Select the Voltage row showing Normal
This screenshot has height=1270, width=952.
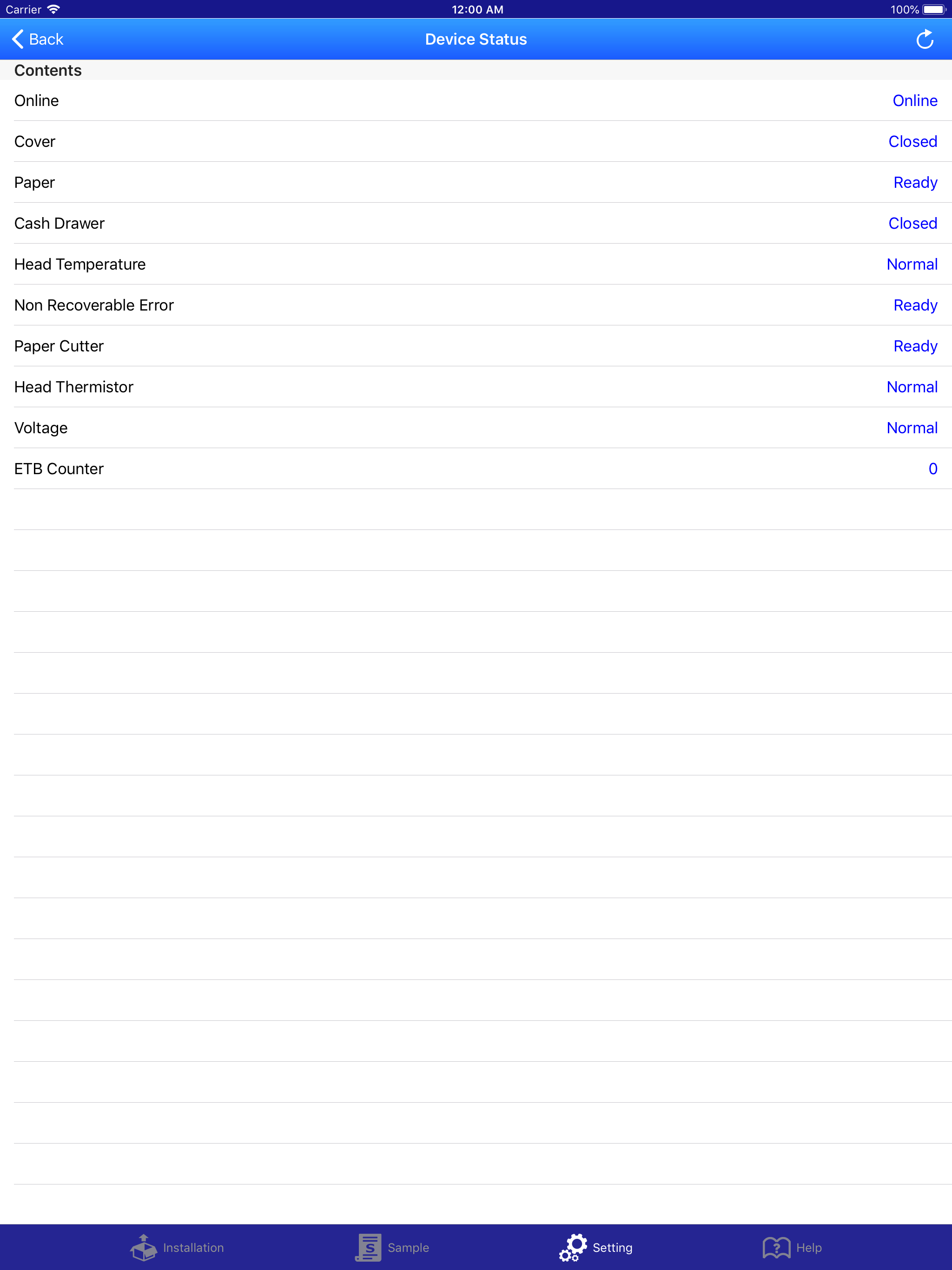(x=476, y=427)
